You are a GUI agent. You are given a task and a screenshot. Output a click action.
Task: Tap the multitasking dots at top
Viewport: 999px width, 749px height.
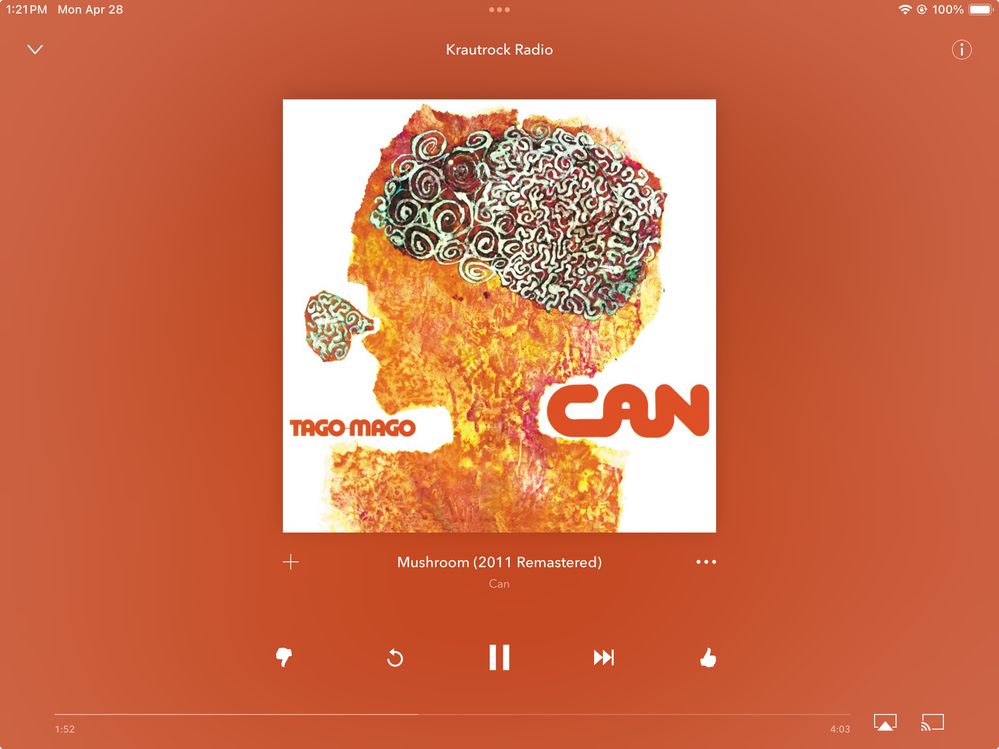[499, 10]
